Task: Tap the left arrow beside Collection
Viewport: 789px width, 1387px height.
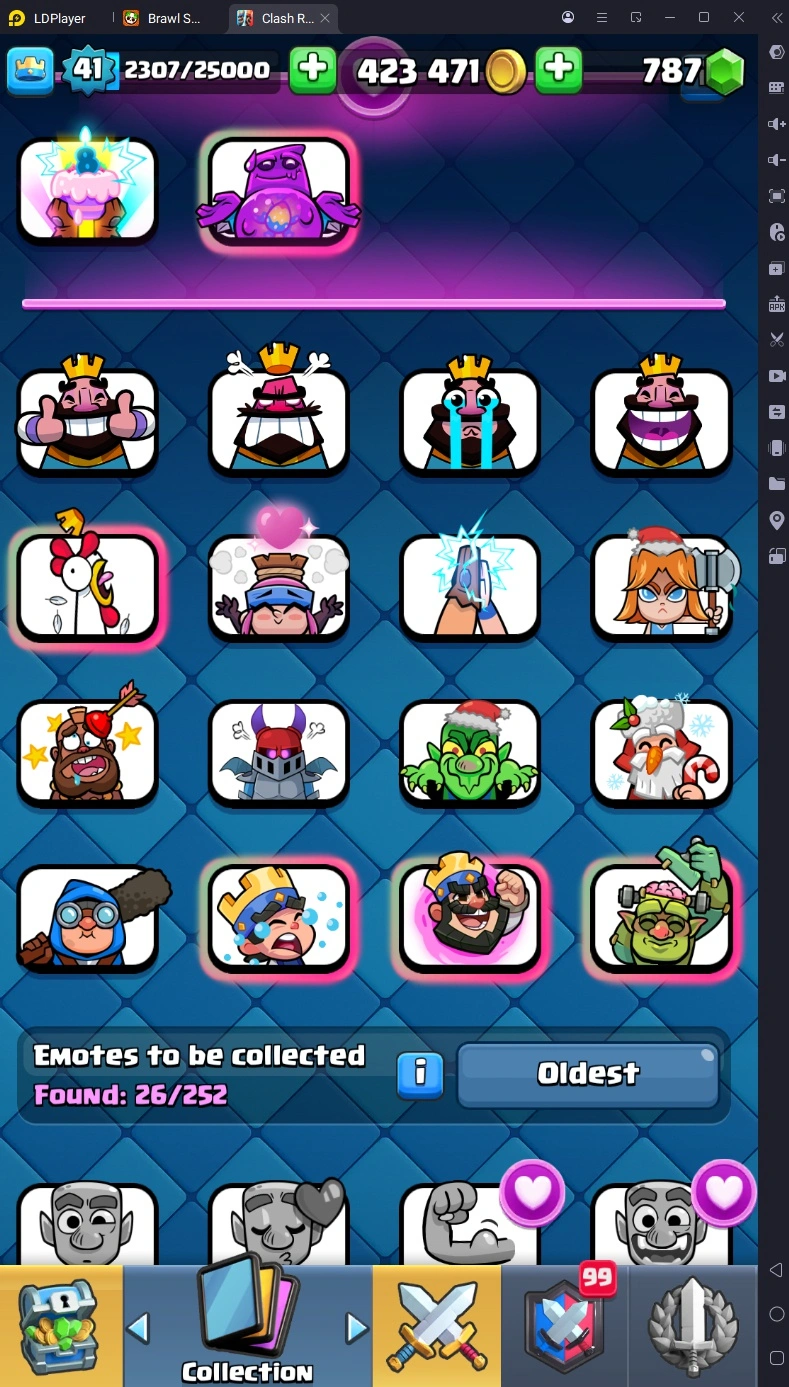Action: 138,1328
